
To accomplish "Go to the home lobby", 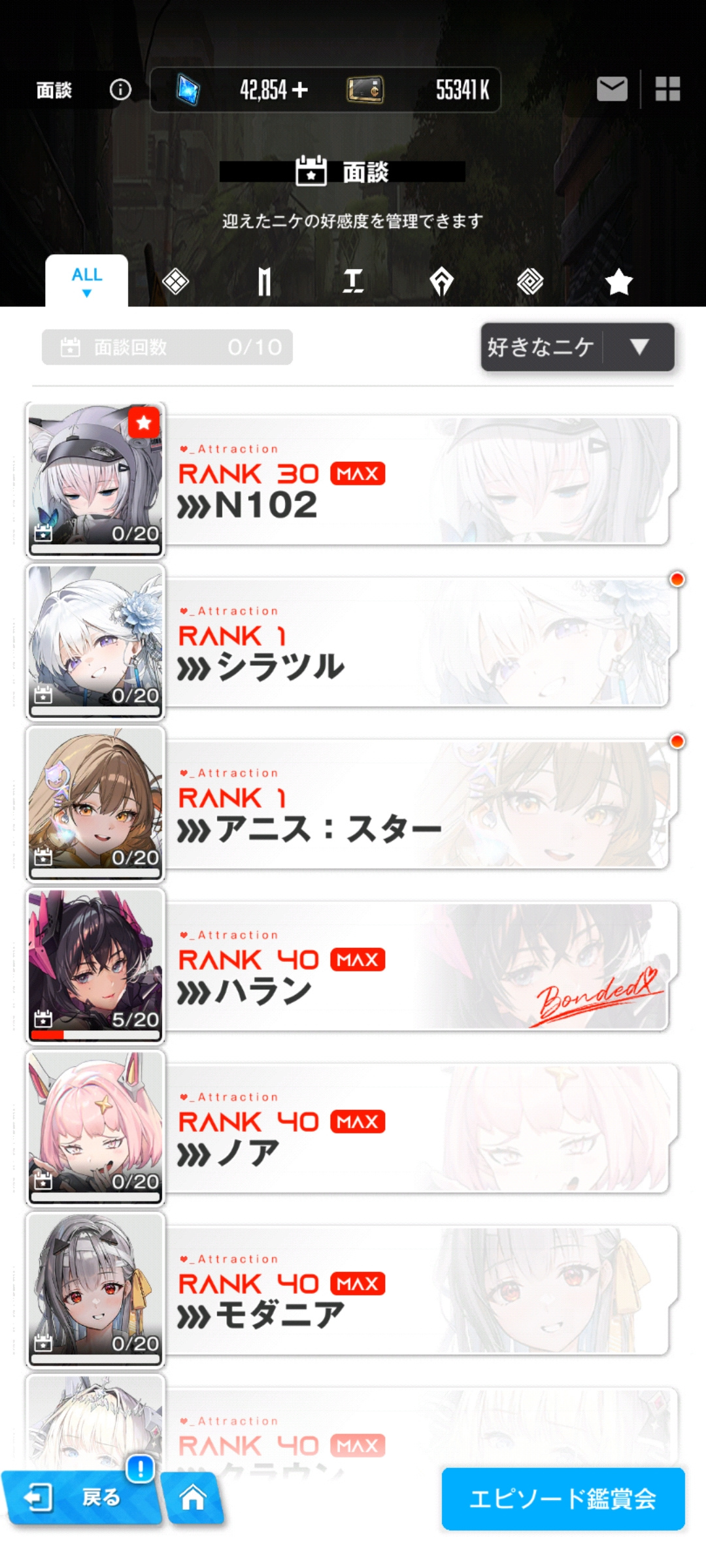I will (x=193, y=1497).
